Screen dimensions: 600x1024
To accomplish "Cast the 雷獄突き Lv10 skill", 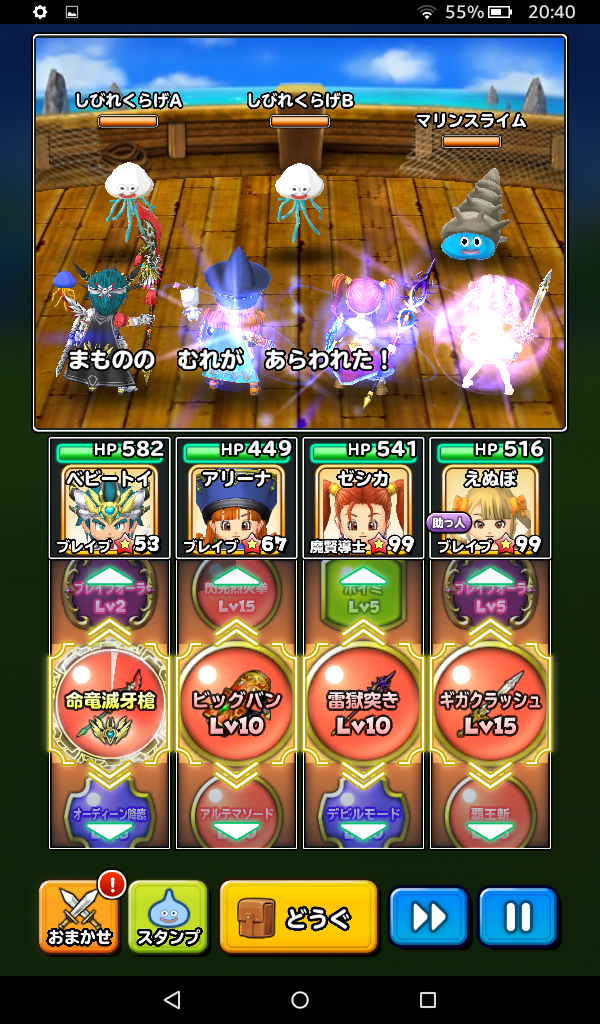I will point(364,705).
